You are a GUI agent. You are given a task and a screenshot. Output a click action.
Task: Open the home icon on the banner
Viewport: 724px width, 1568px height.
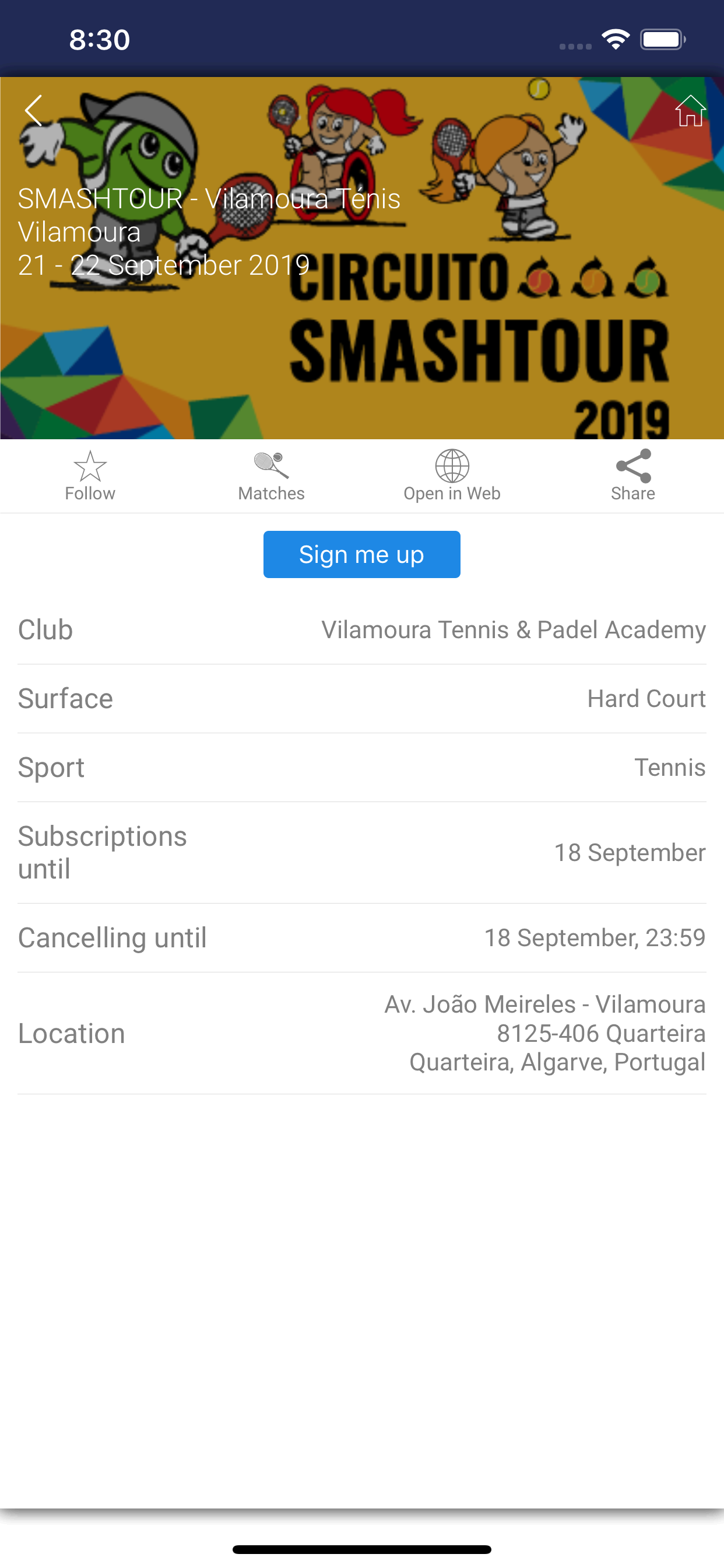[690, 111]
